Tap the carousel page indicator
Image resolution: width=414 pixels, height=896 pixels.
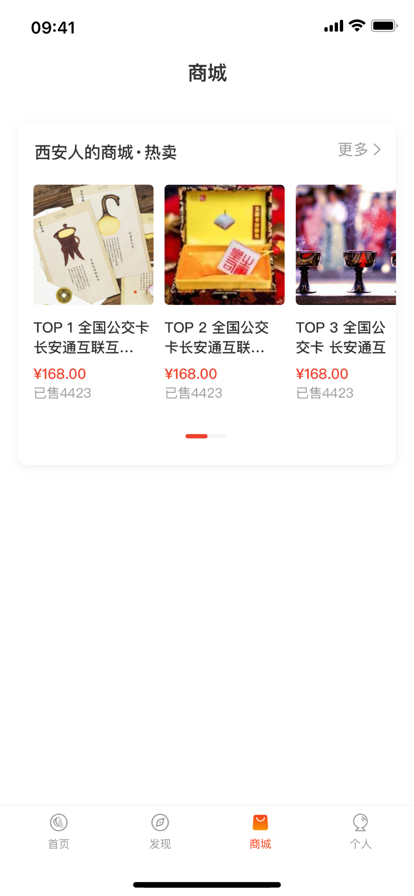206,436
